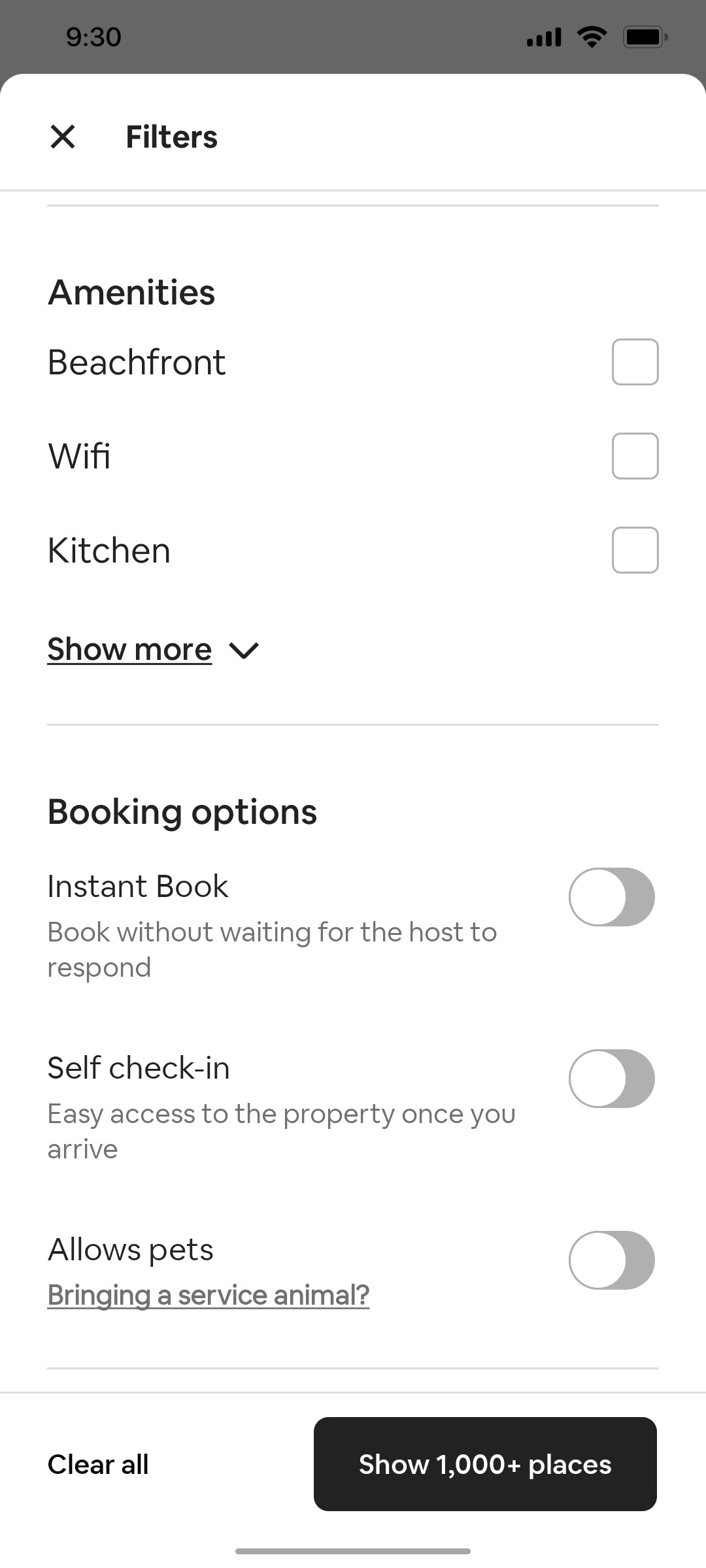Viewport: 706px width, 1568px height.
Task: Check the Wifi amenity
Action: pos(634,455)
